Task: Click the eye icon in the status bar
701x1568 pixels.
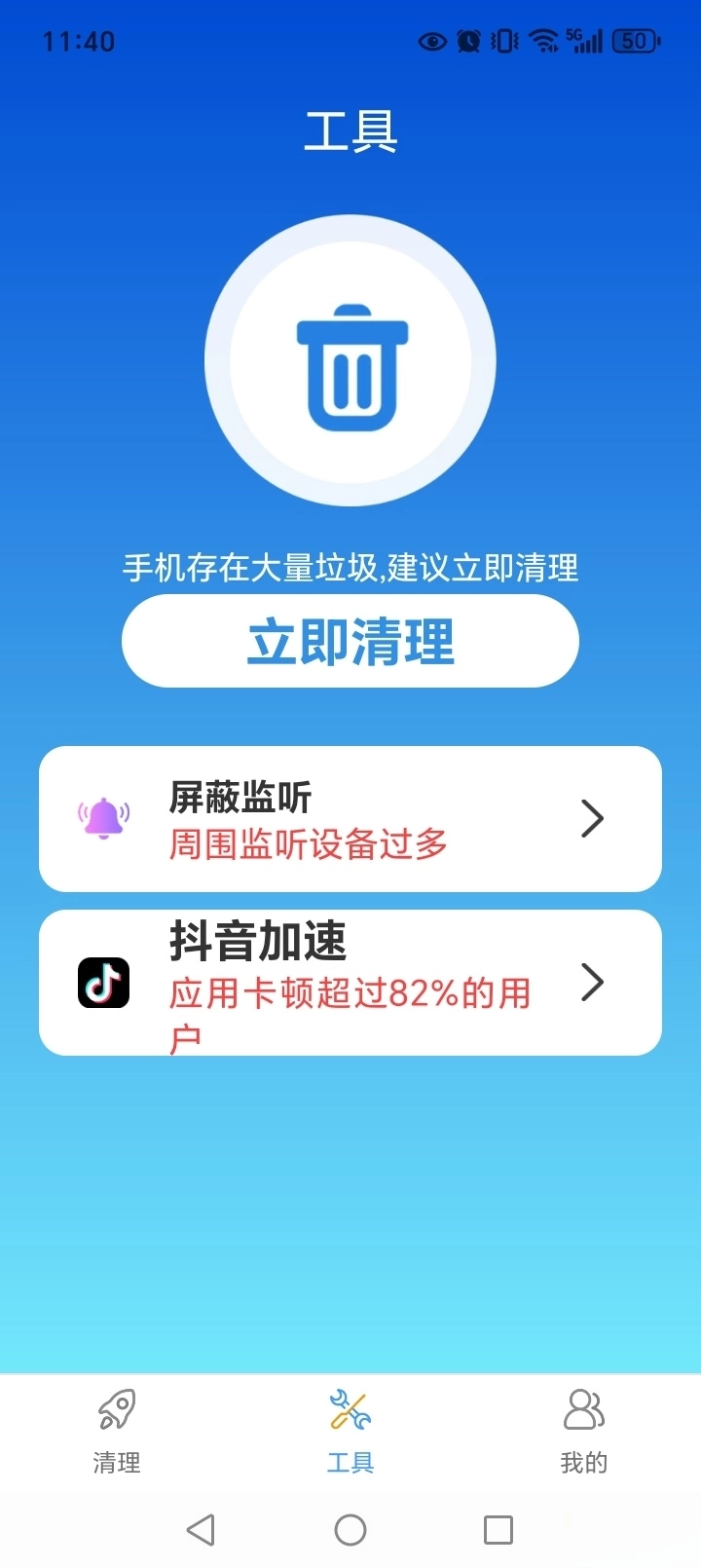Action: pos(430,42)
